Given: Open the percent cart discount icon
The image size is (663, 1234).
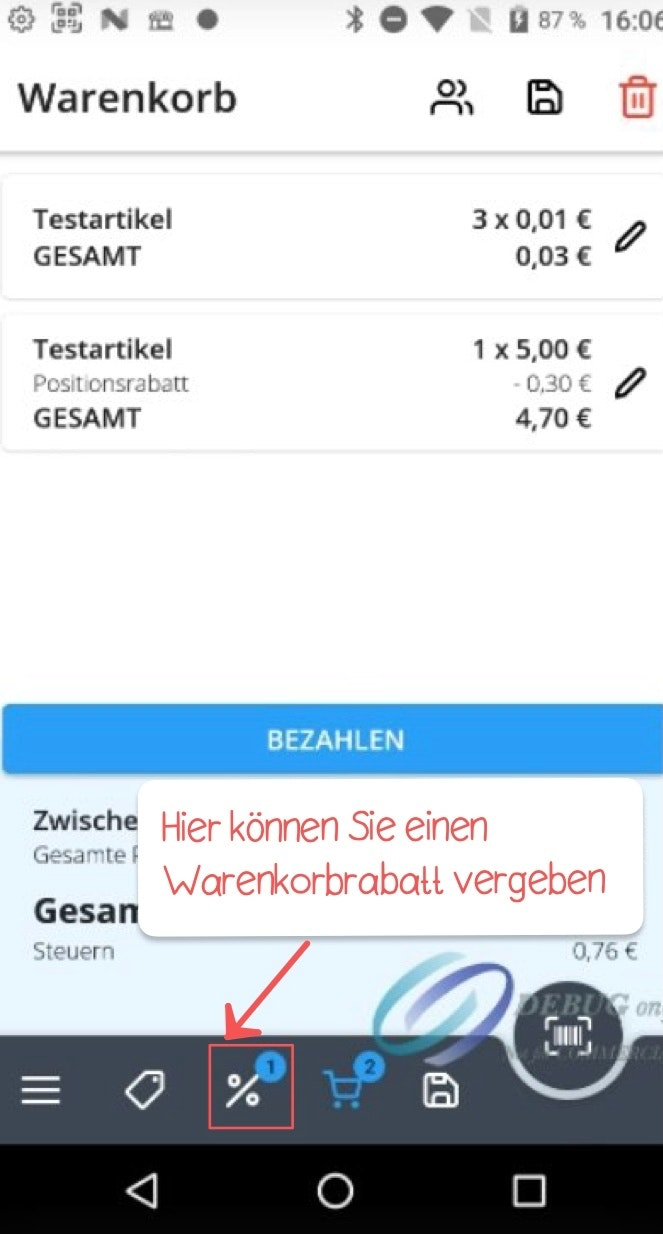Looking at the screenshot, I should [x=244, y=1091].
